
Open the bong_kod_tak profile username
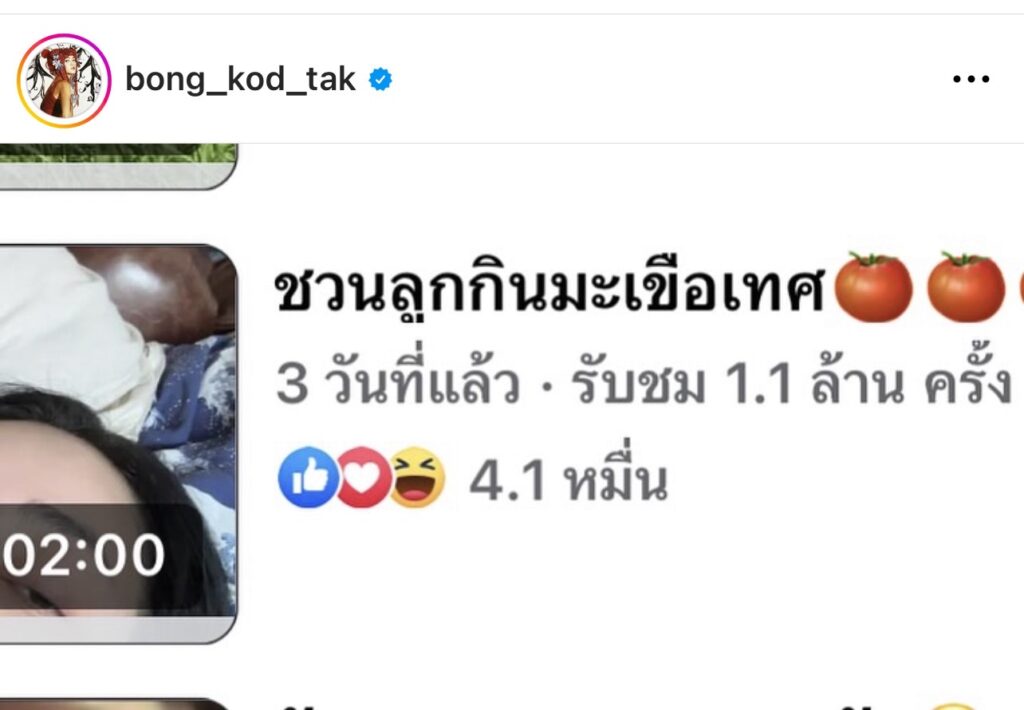click(240, 80)
